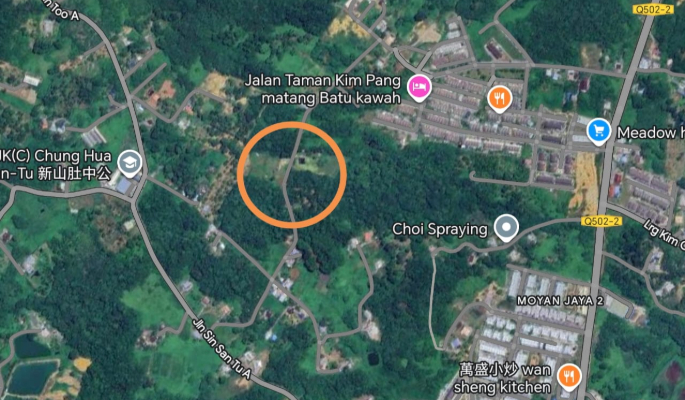The image size is (685, 400).
Task: Select the Choi Spraying place marker
Action: (508, 229)
